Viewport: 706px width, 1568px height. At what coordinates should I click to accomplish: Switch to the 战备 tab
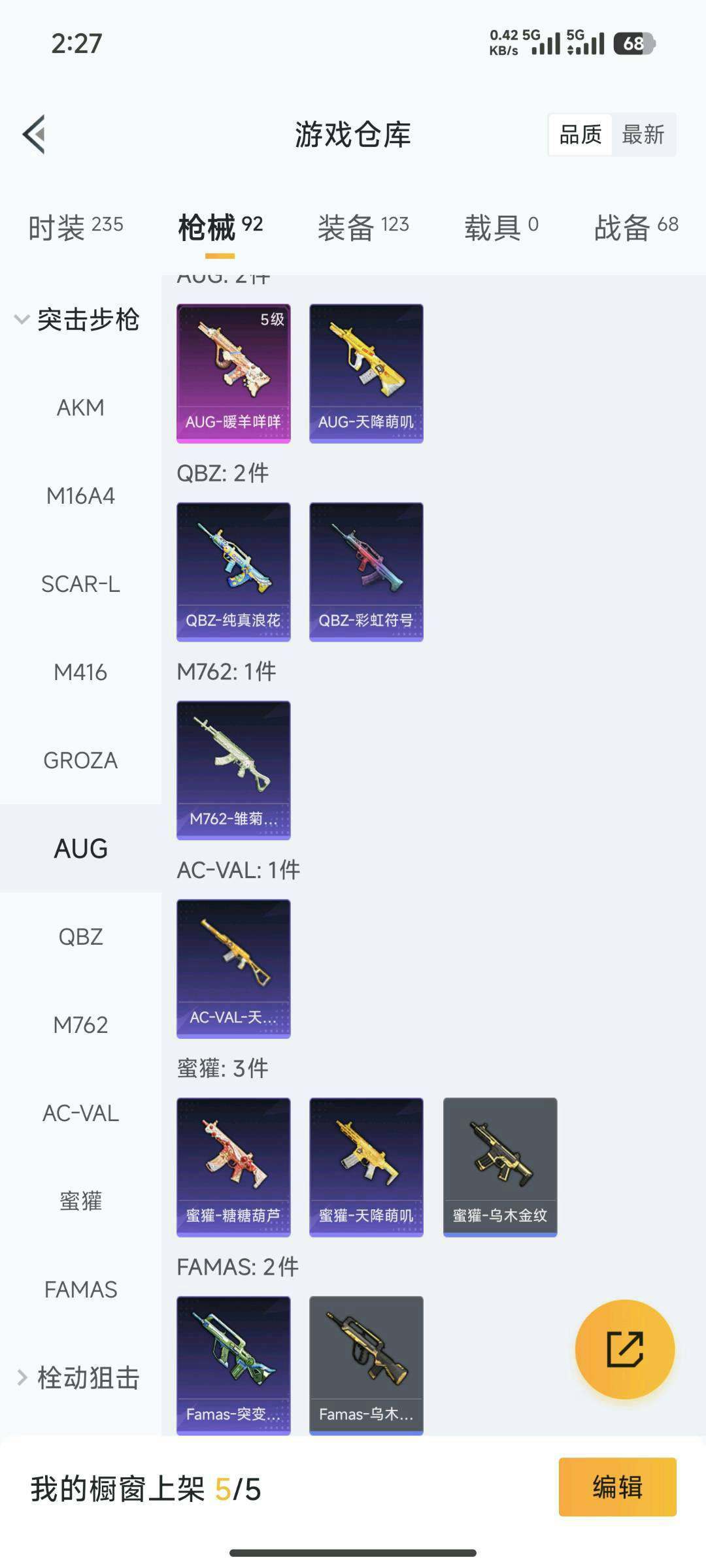point(636,227)
